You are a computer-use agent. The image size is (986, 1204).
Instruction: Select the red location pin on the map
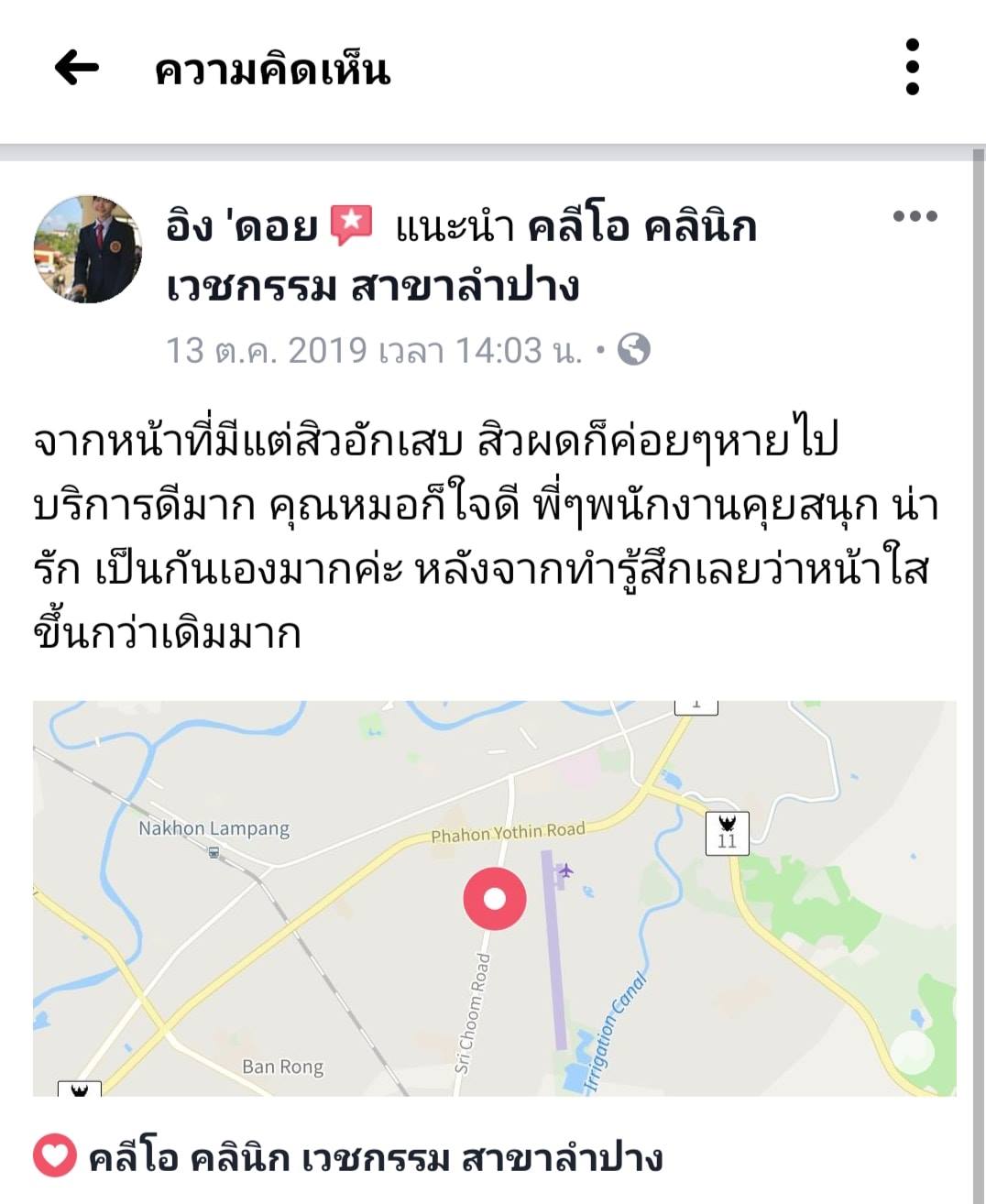click(495, 900)
